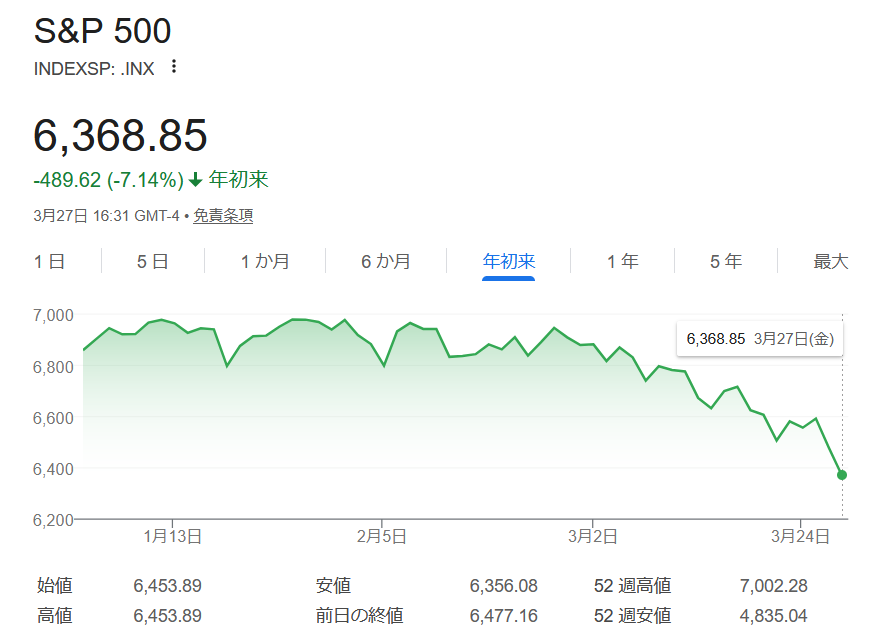The image size is (869, 630).
Task: Show the 6か月 chart range
Action: [x=386, y=262]
